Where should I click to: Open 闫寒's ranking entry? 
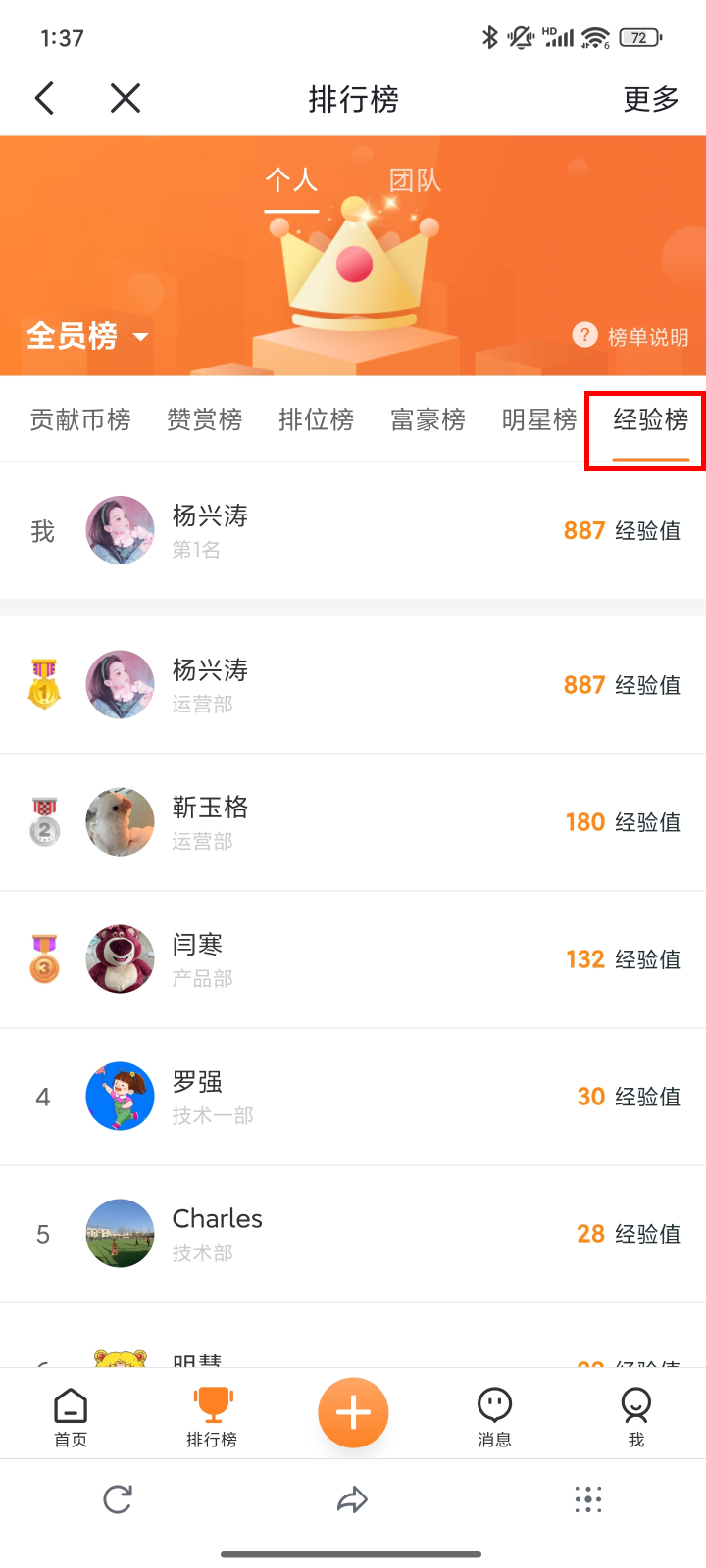click(x=353, y=959)
